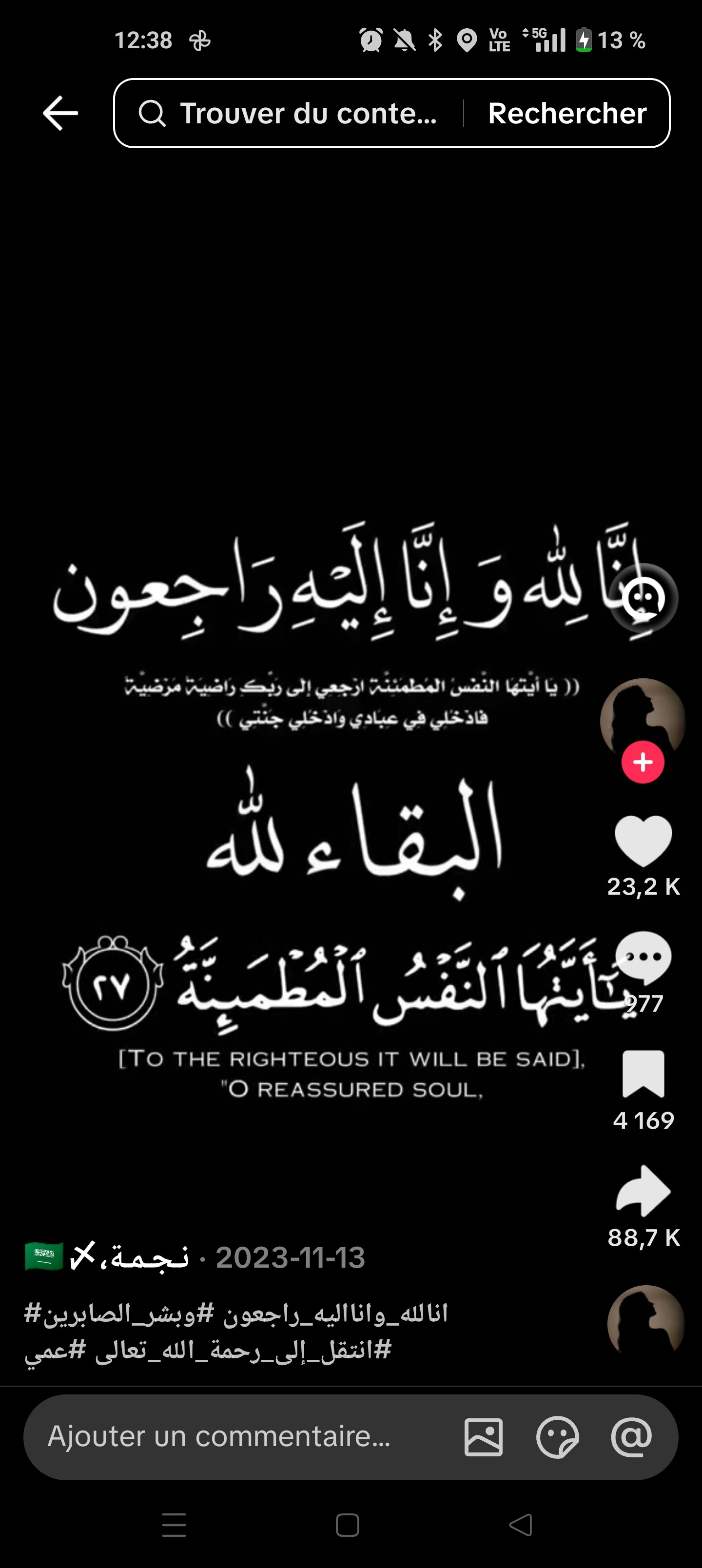
Task: Mention someone with the @ icon
Action: point(631,1437)
